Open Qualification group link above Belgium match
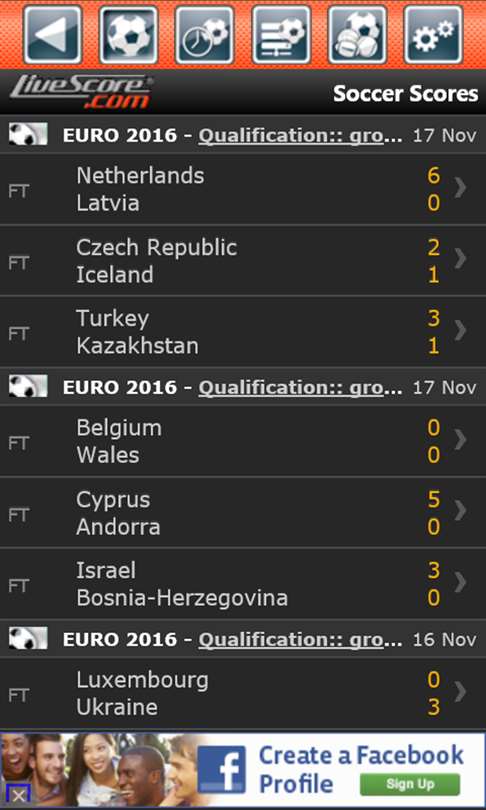This screenshot has height=810, width=486. (x=300, y=388)
